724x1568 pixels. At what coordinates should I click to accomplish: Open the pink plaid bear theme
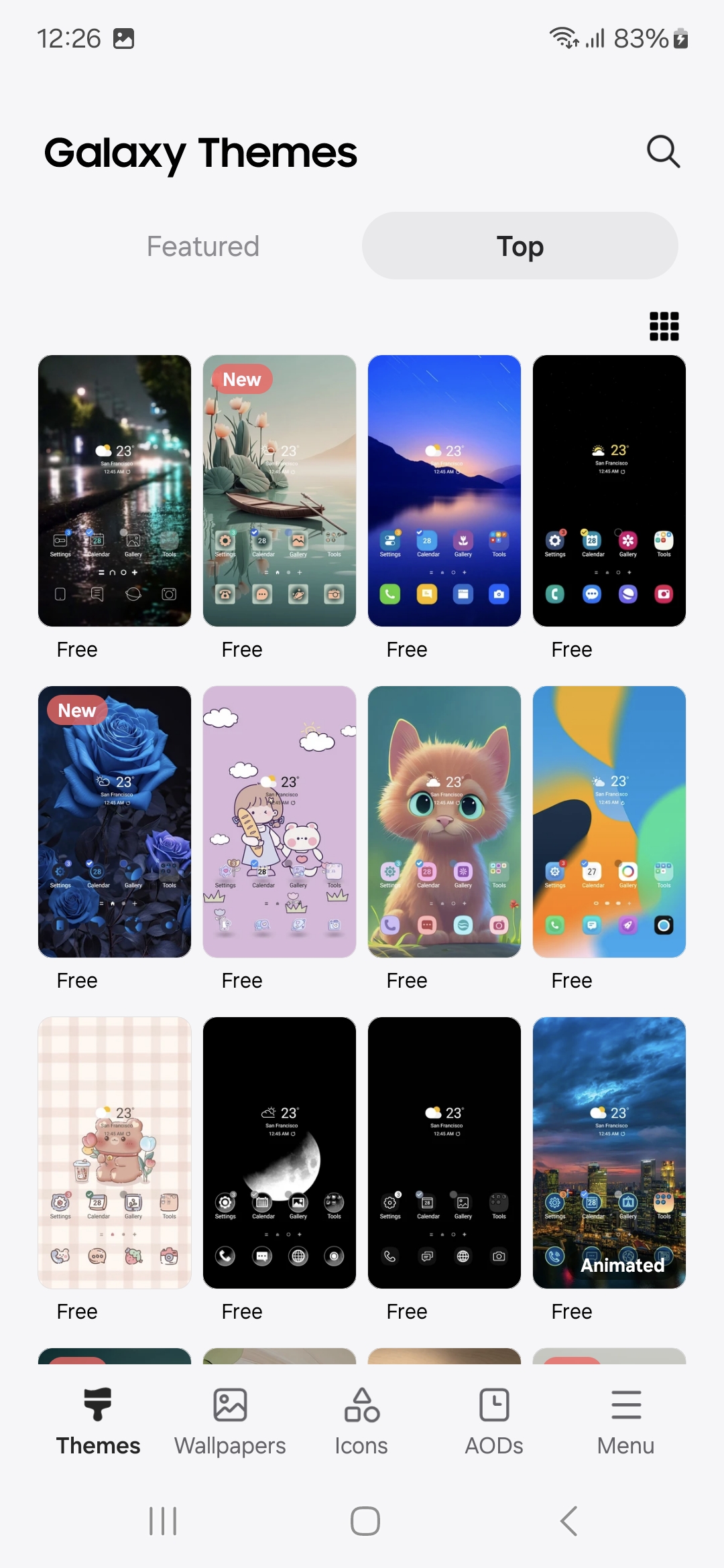click(115, 1153)
